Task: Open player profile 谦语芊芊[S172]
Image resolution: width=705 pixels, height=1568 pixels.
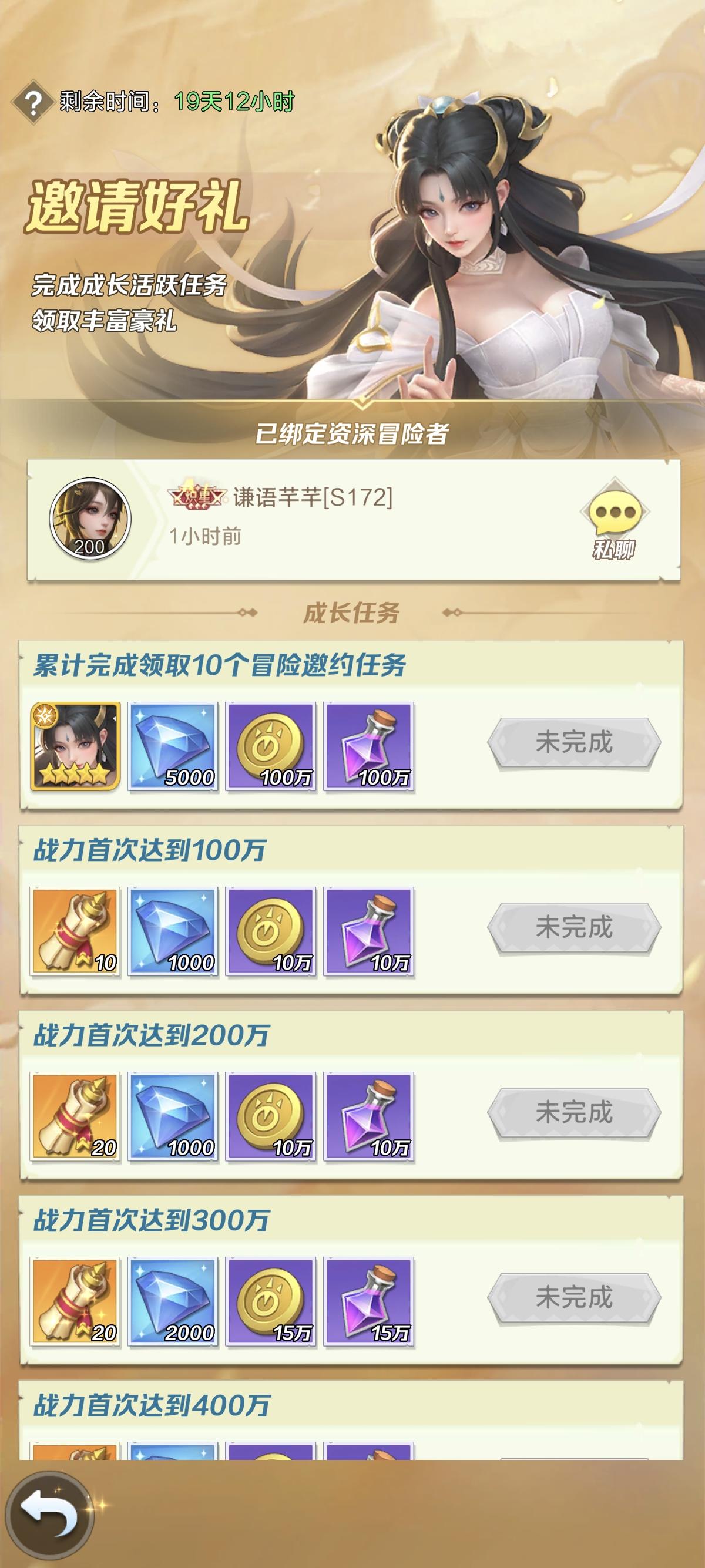Action: (x=312, y=499)
